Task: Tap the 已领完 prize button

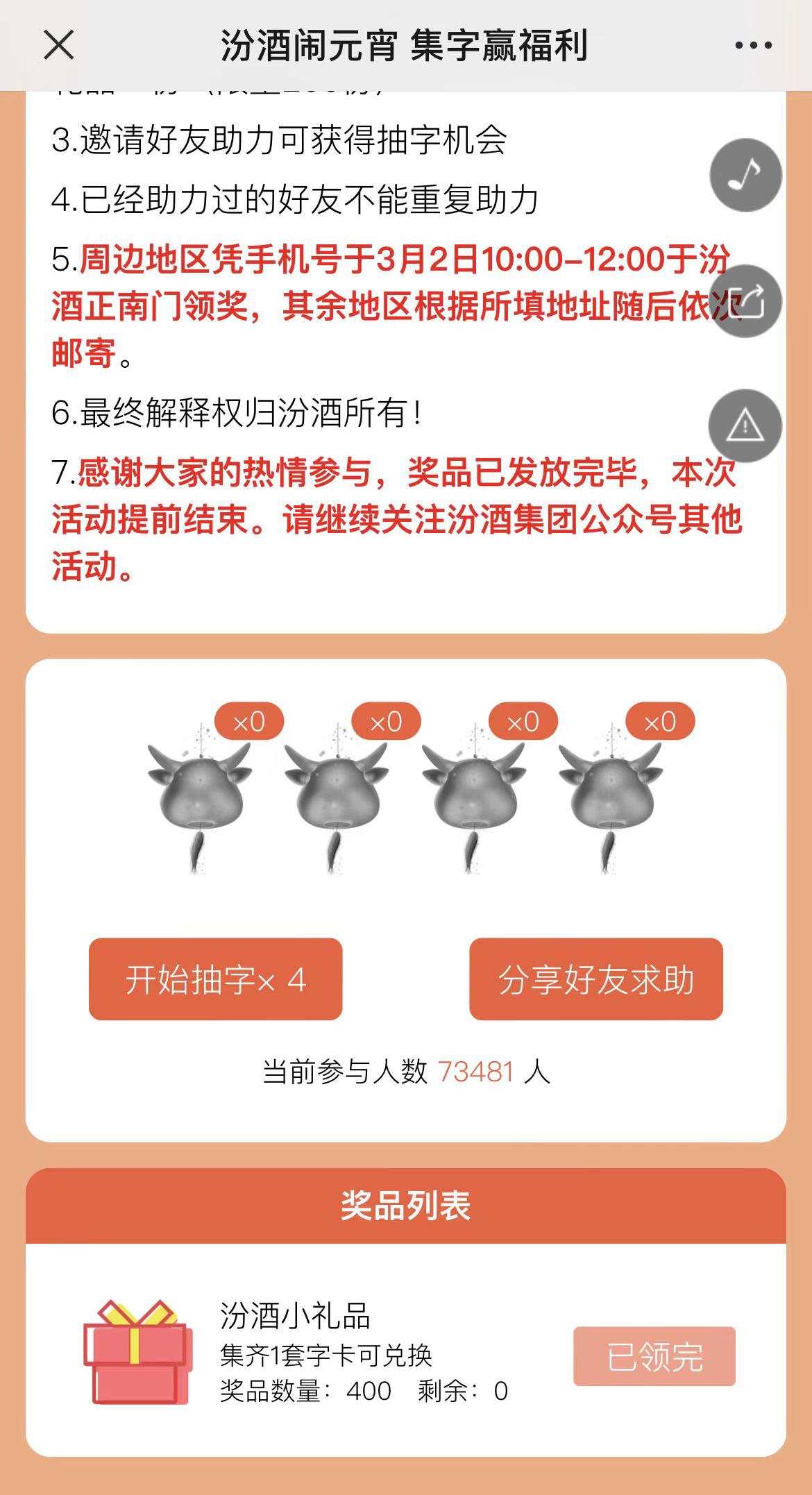Action: [654, 1356]
